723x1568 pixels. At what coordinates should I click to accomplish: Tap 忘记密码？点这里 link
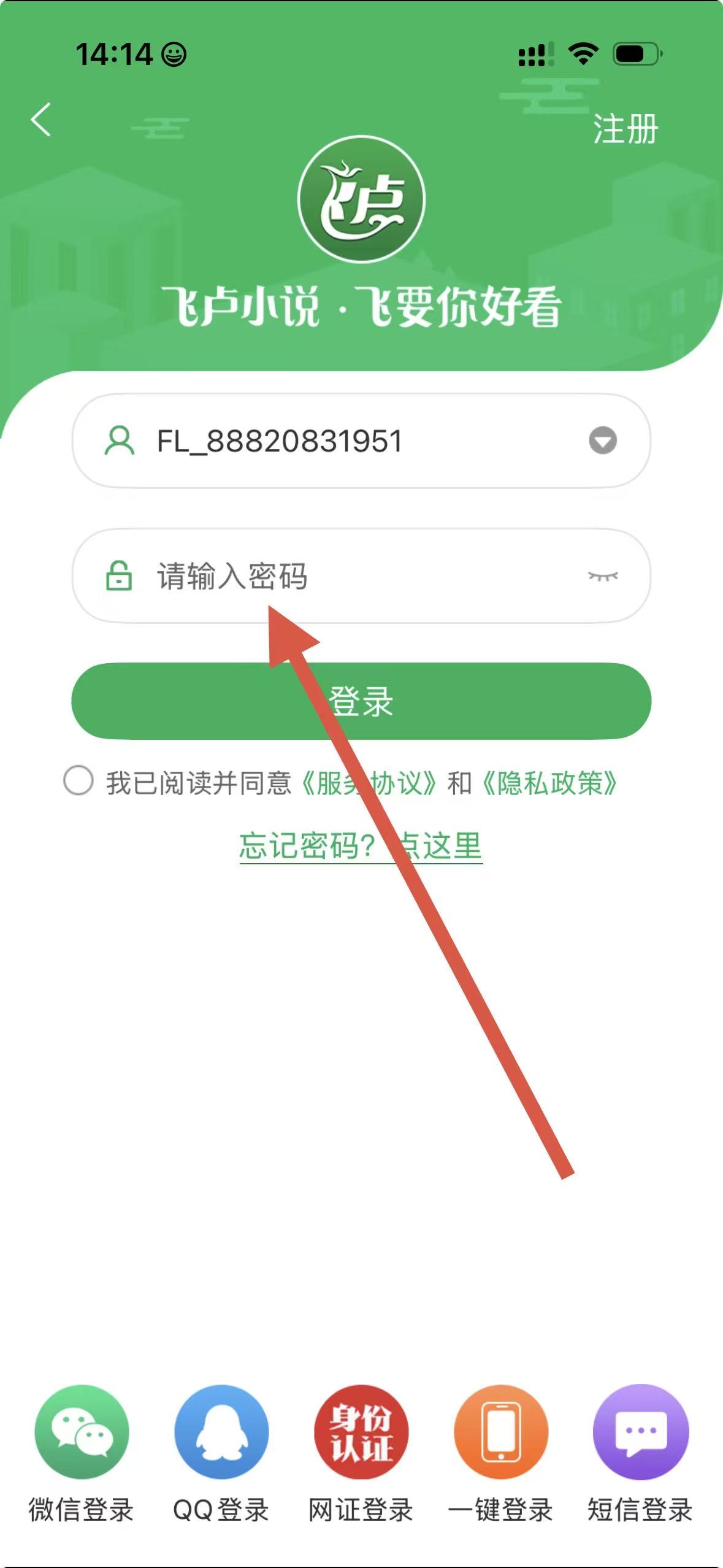tap(361, 846)
